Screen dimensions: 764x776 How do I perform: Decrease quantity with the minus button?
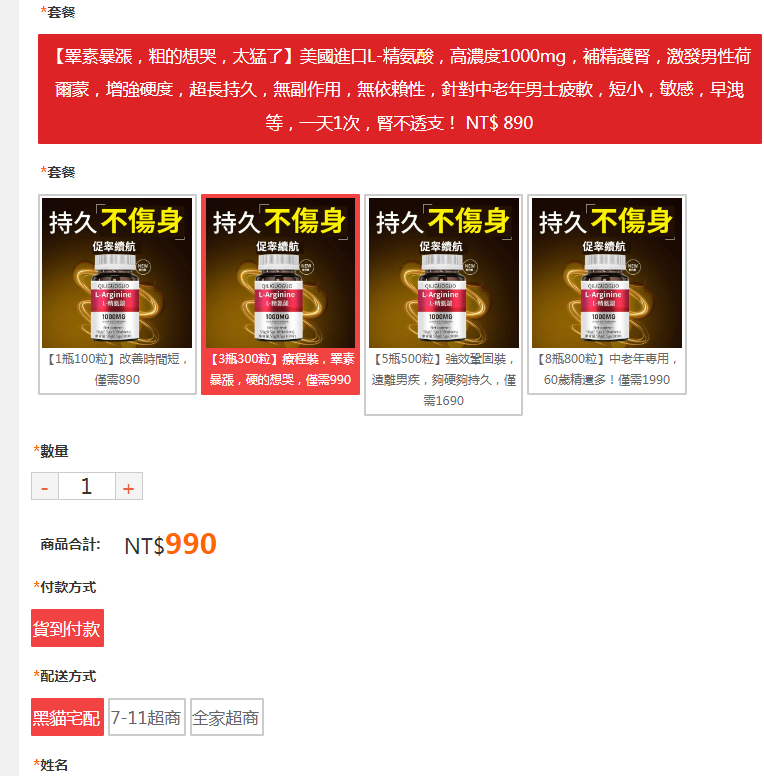(x=45, y=487)
